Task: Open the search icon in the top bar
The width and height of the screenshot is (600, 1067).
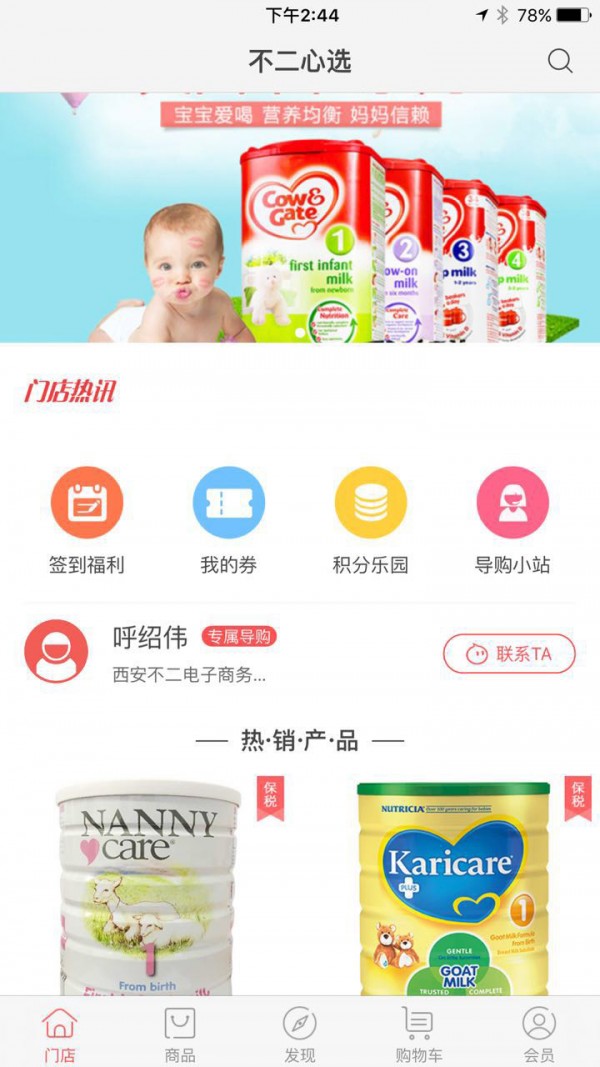Action: pos(560,61)
